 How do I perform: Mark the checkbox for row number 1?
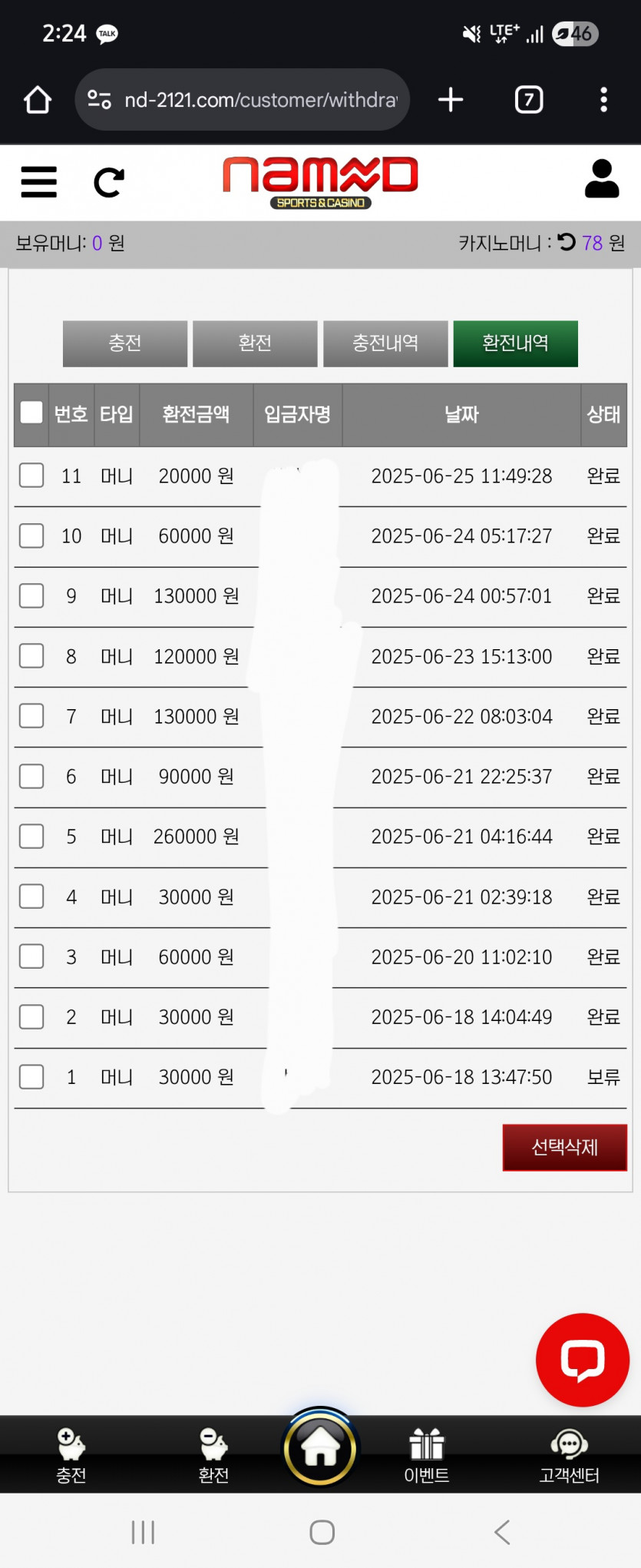[x=31, y=1076]
